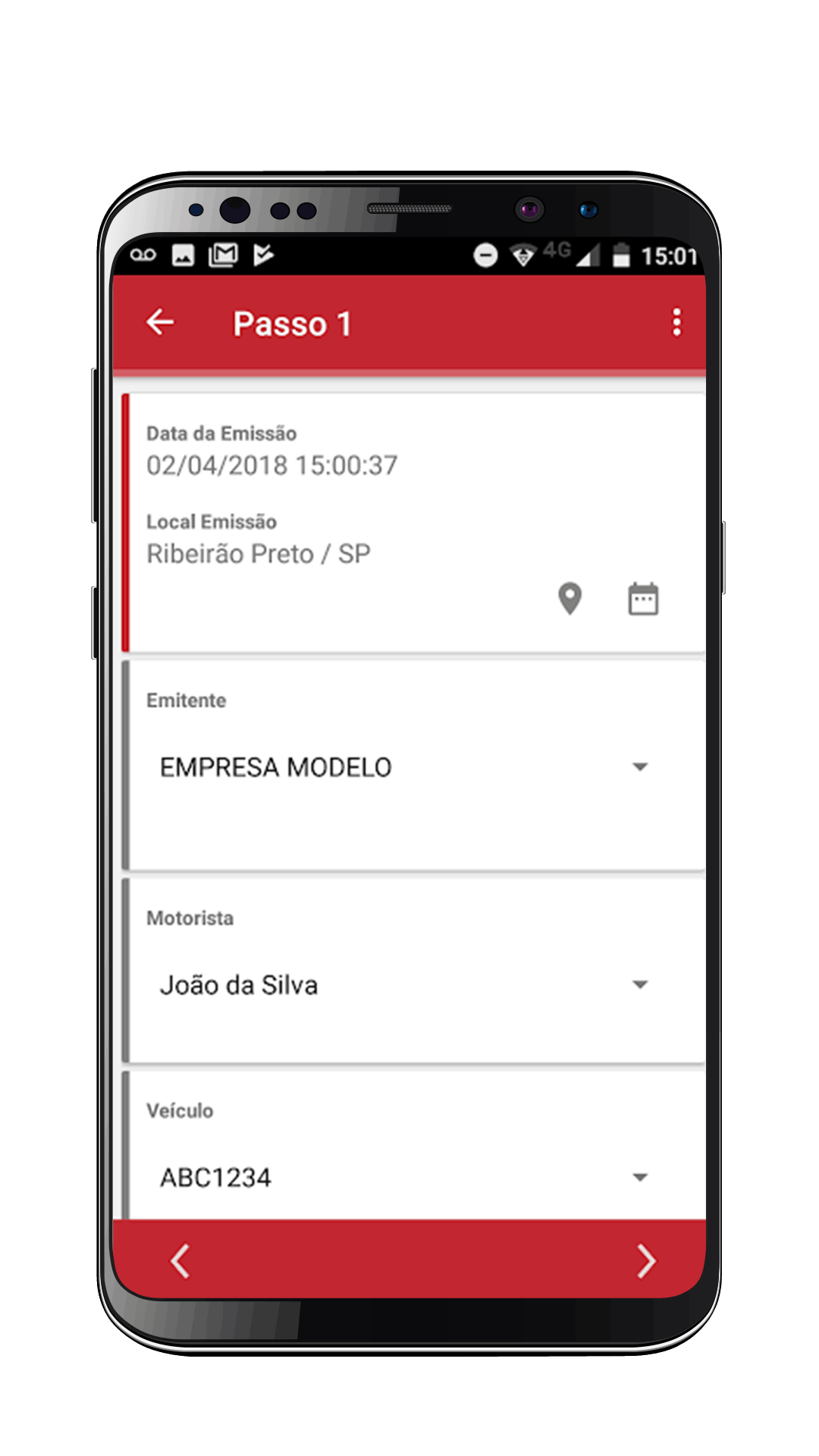The height and width of the screenshot is (1456, 819).
Task: Go to the previous step chevron
Action: point(180,1261)
